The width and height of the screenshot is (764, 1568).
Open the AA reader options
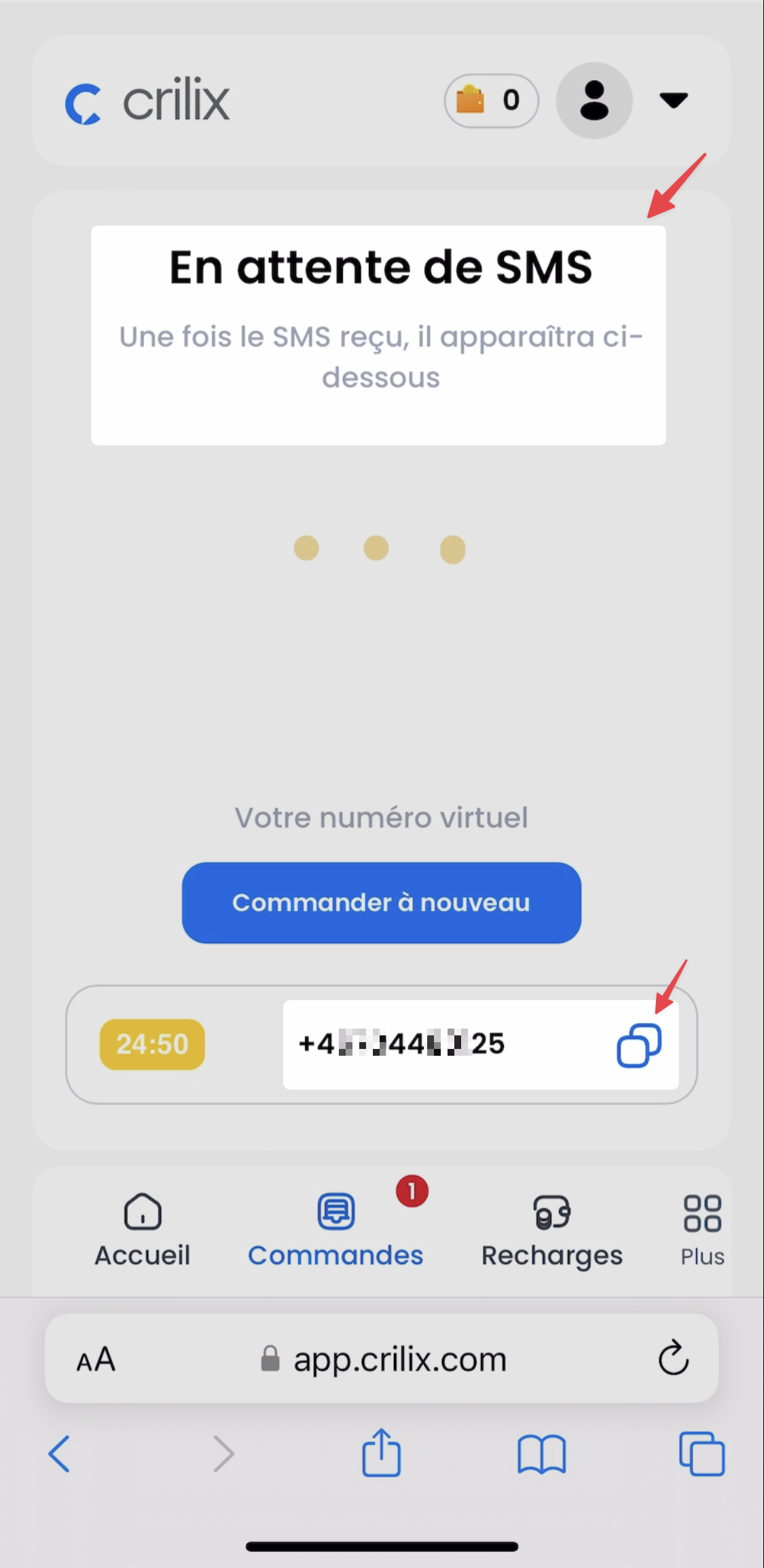96,1359
